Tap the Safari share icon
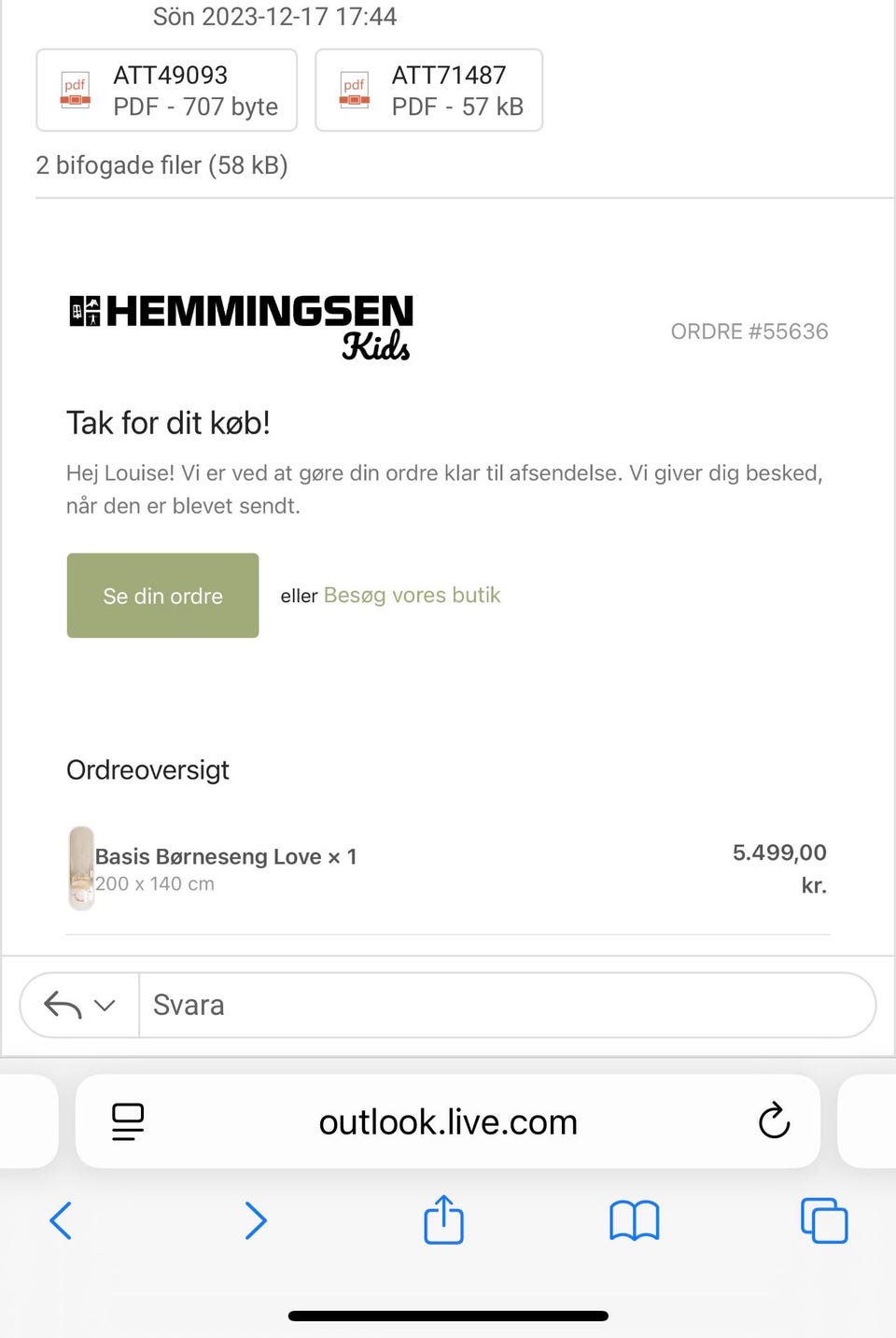 (x=442, y=1220)
